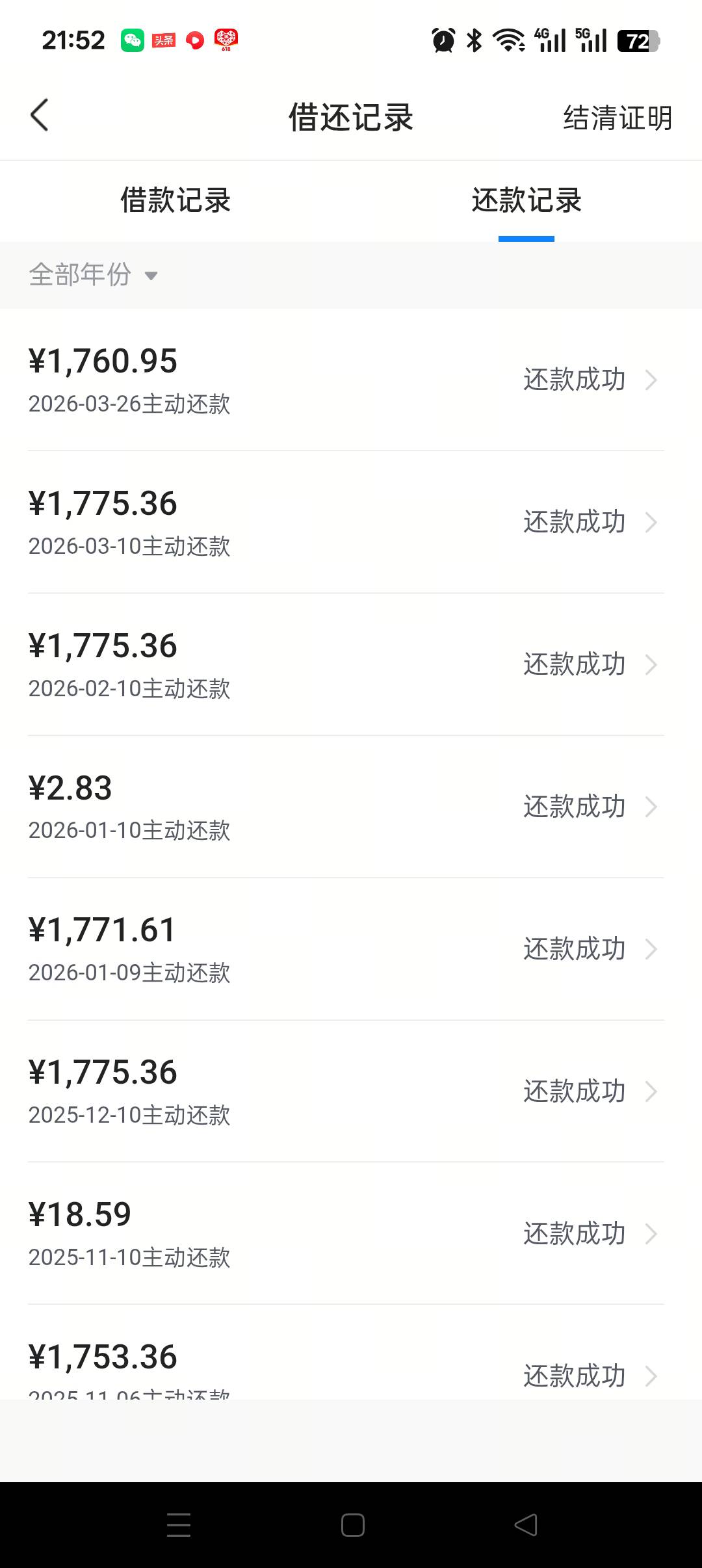Open the 2025-12-10 repayment record
The height and width of the screenshot is (1568, 702).
pyautogui.click(x=346, y=1091)
